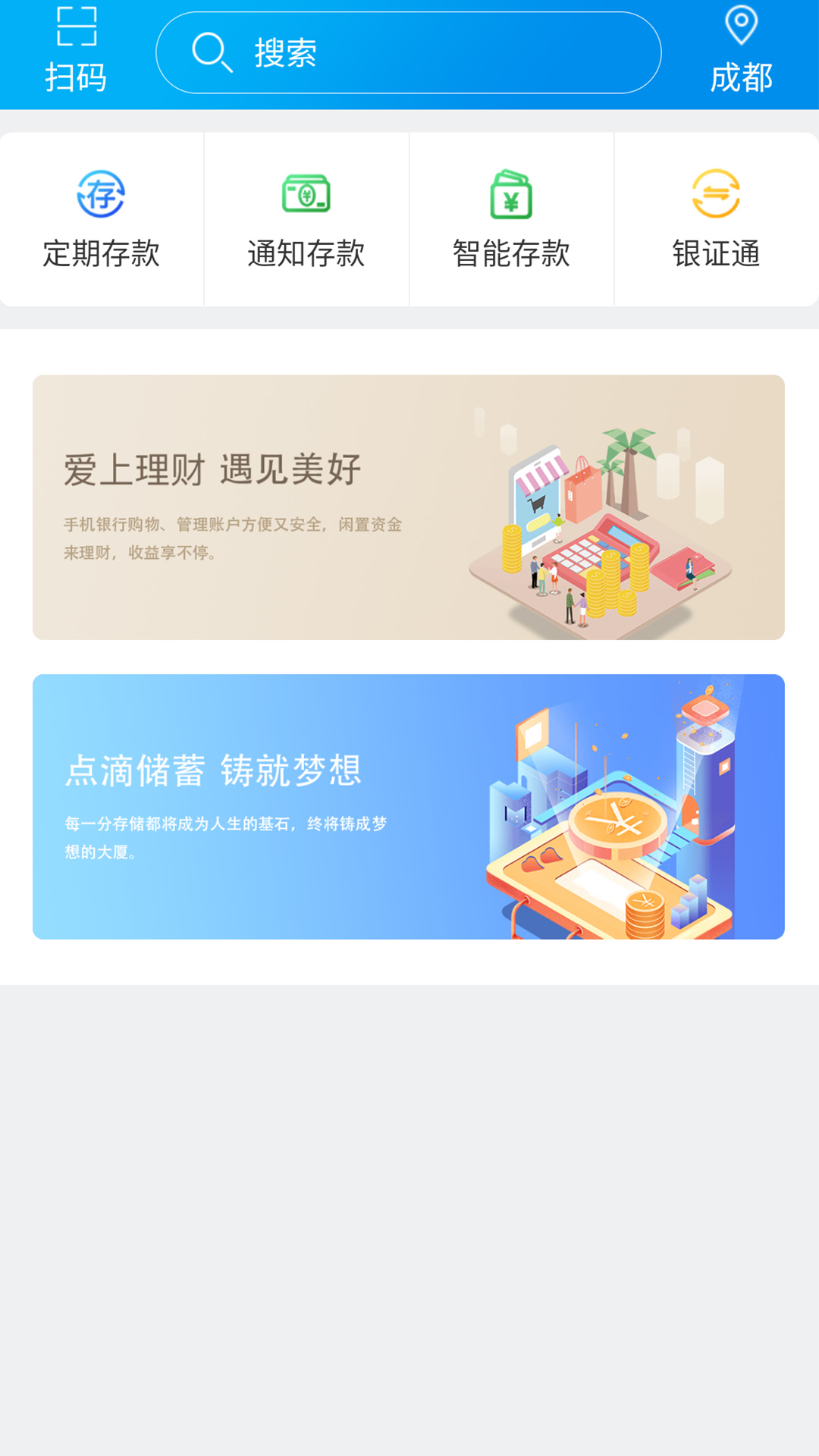Change the city from 成都
The width and height of the screenshot is (819, 1456).
[x=741, y=51]
